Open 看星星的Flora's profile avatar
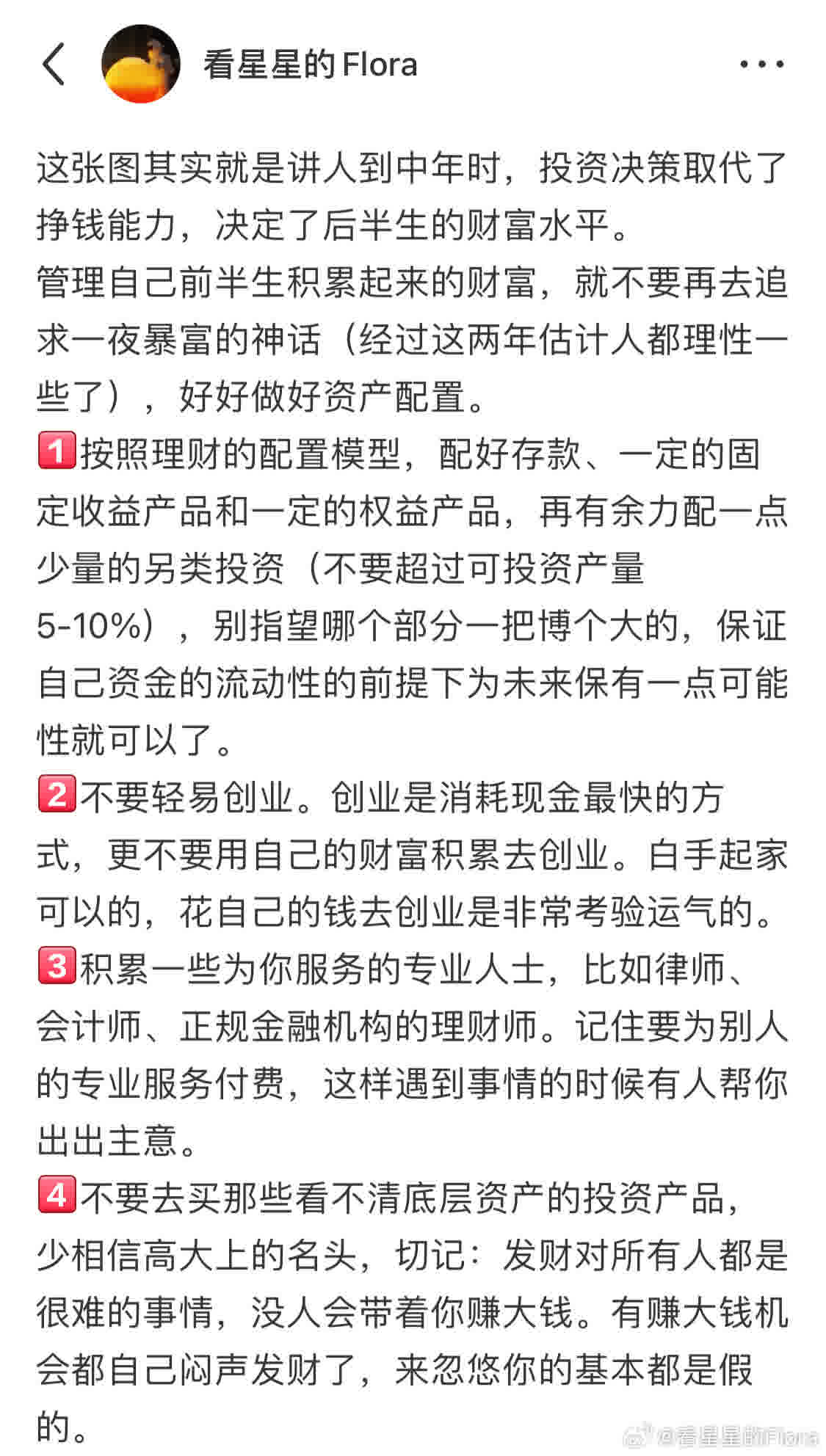Screen dimensions: 826x1456 [x=140, y=64]
